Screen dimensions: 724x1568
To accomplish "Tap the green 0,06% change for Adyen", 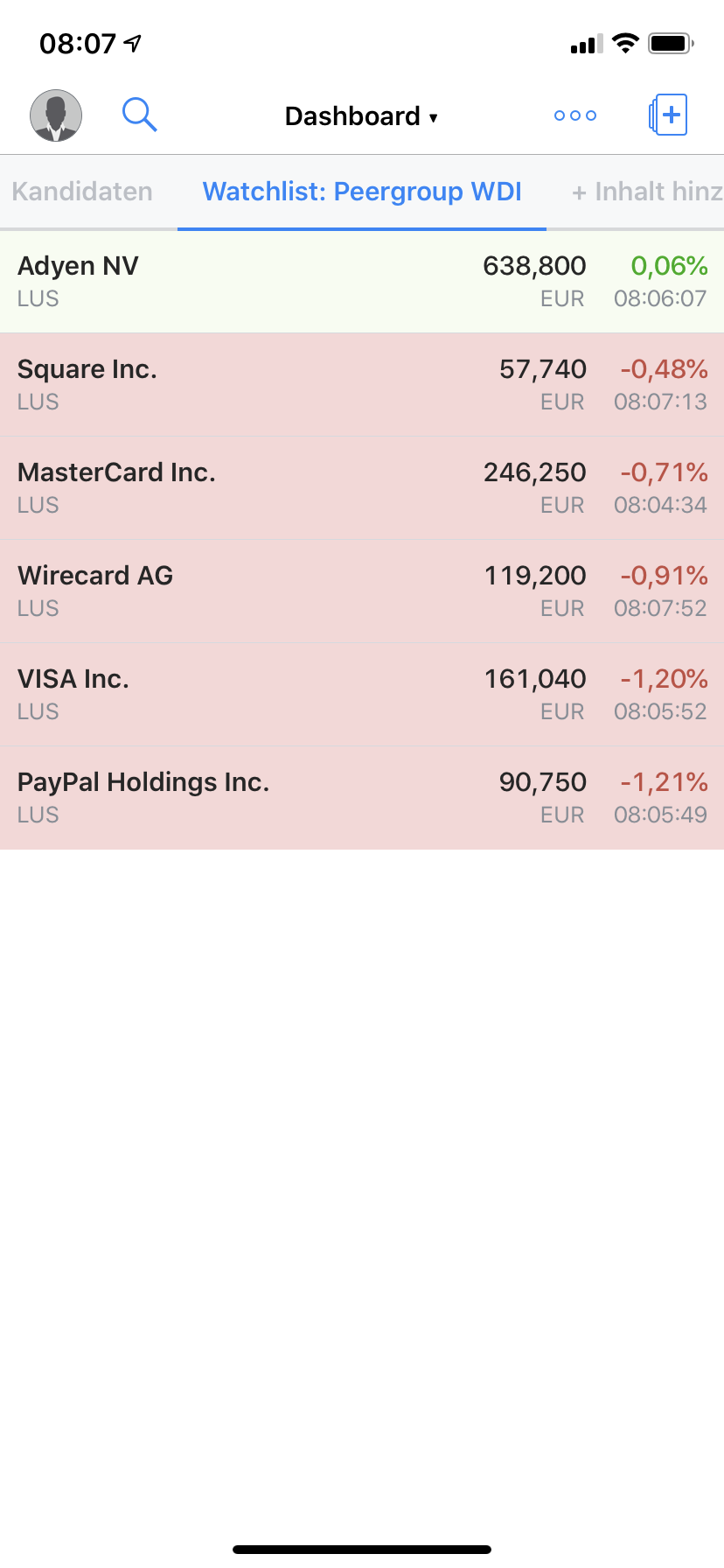I will [x=670, y=265].
